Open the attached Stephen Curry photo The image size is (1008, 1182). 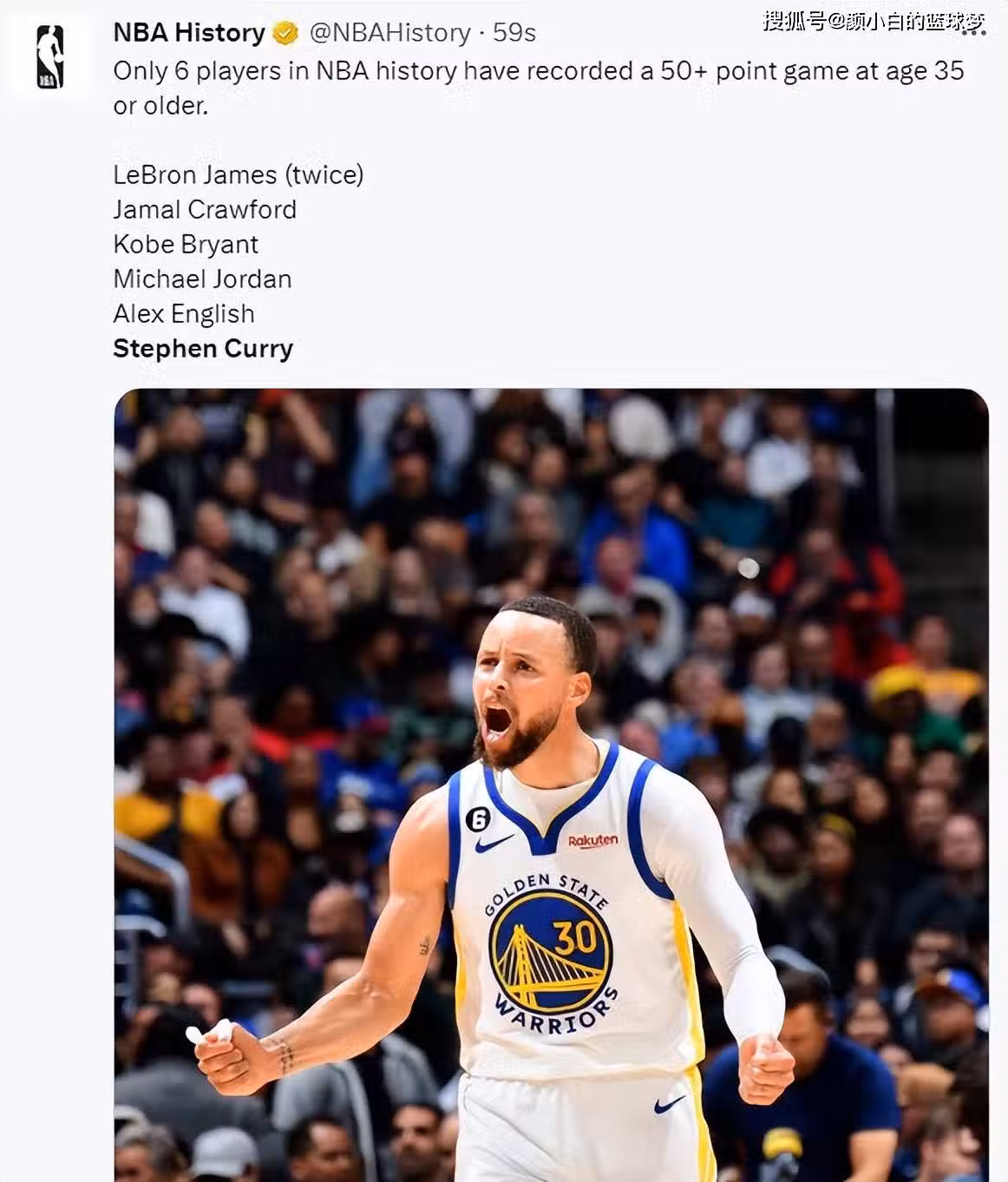[x=551, y=781]
